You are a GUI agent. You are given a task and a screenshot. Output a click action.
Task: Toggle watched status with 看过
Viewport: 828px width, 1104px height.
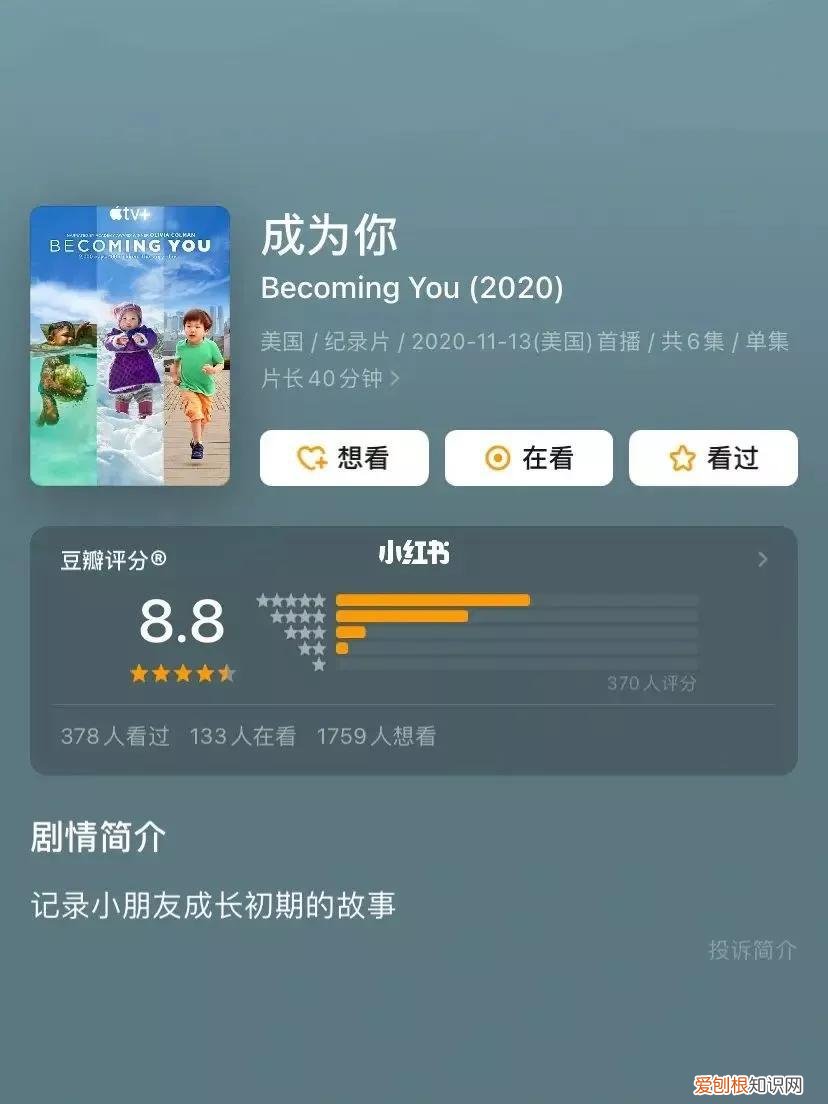[x=713, y=458]
